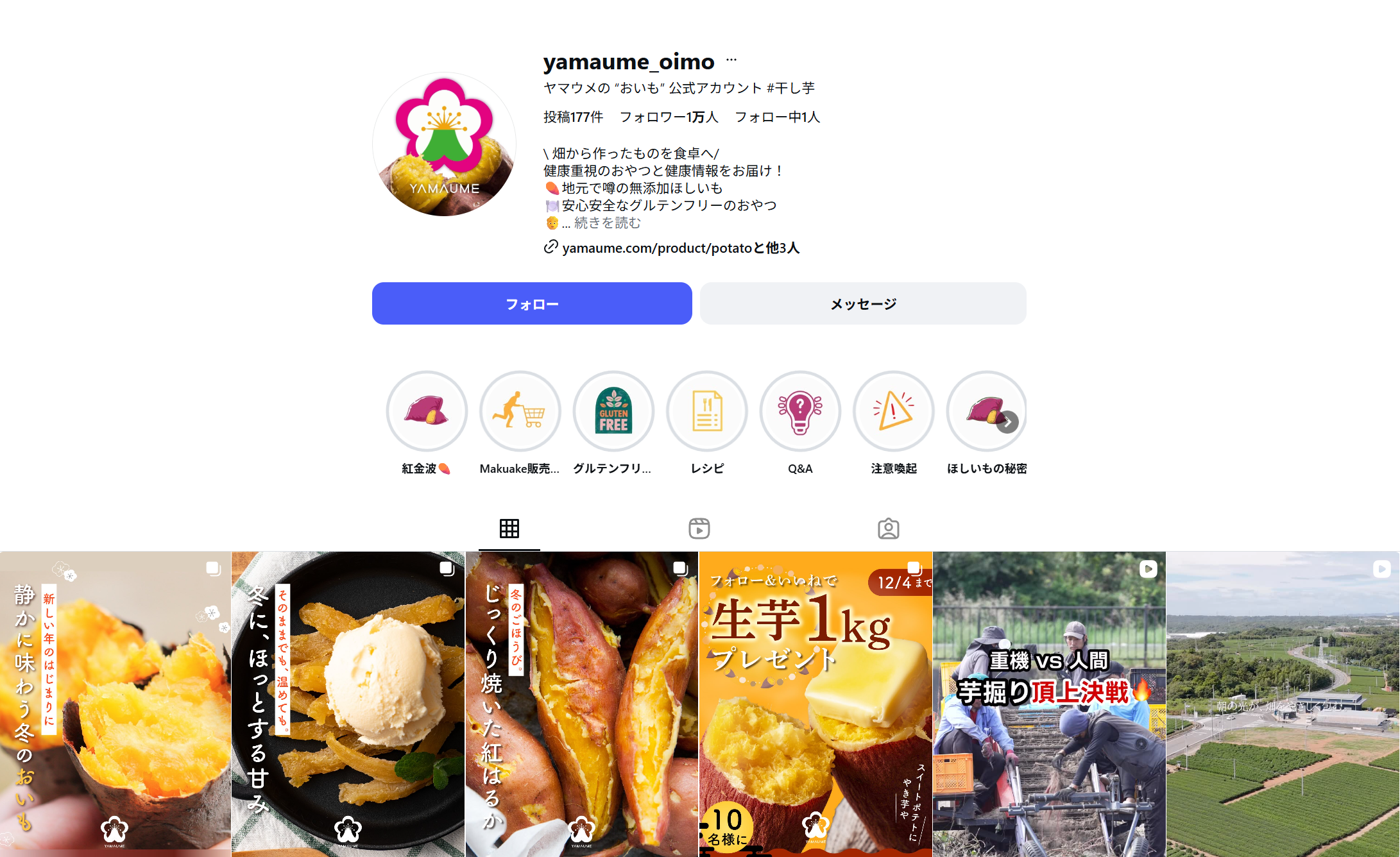Open the じっくり焼いた紅はるか post
Screen dimensions: 1400x857
click(582, 704)
